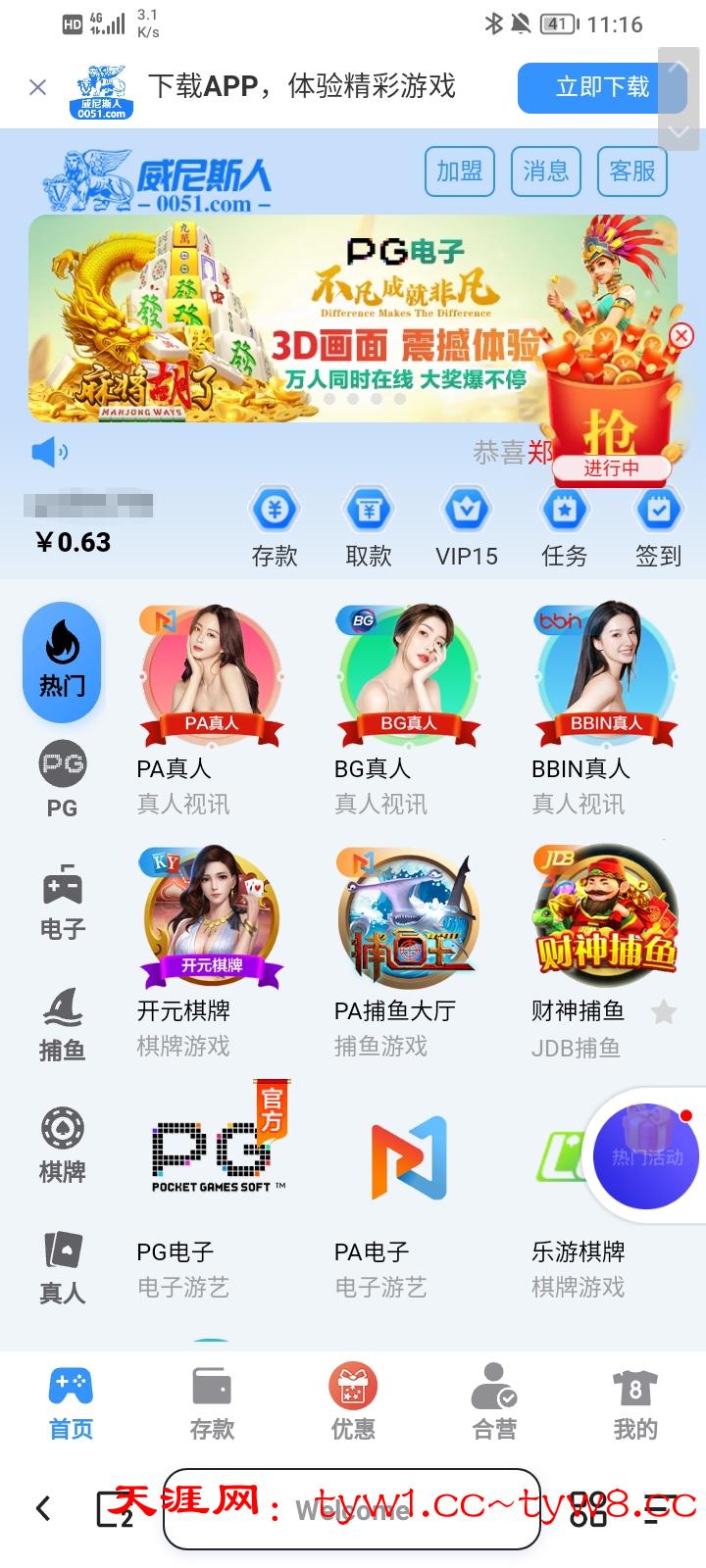
Task: Open the 我的 profile tab
Action: coord(635,1403)
